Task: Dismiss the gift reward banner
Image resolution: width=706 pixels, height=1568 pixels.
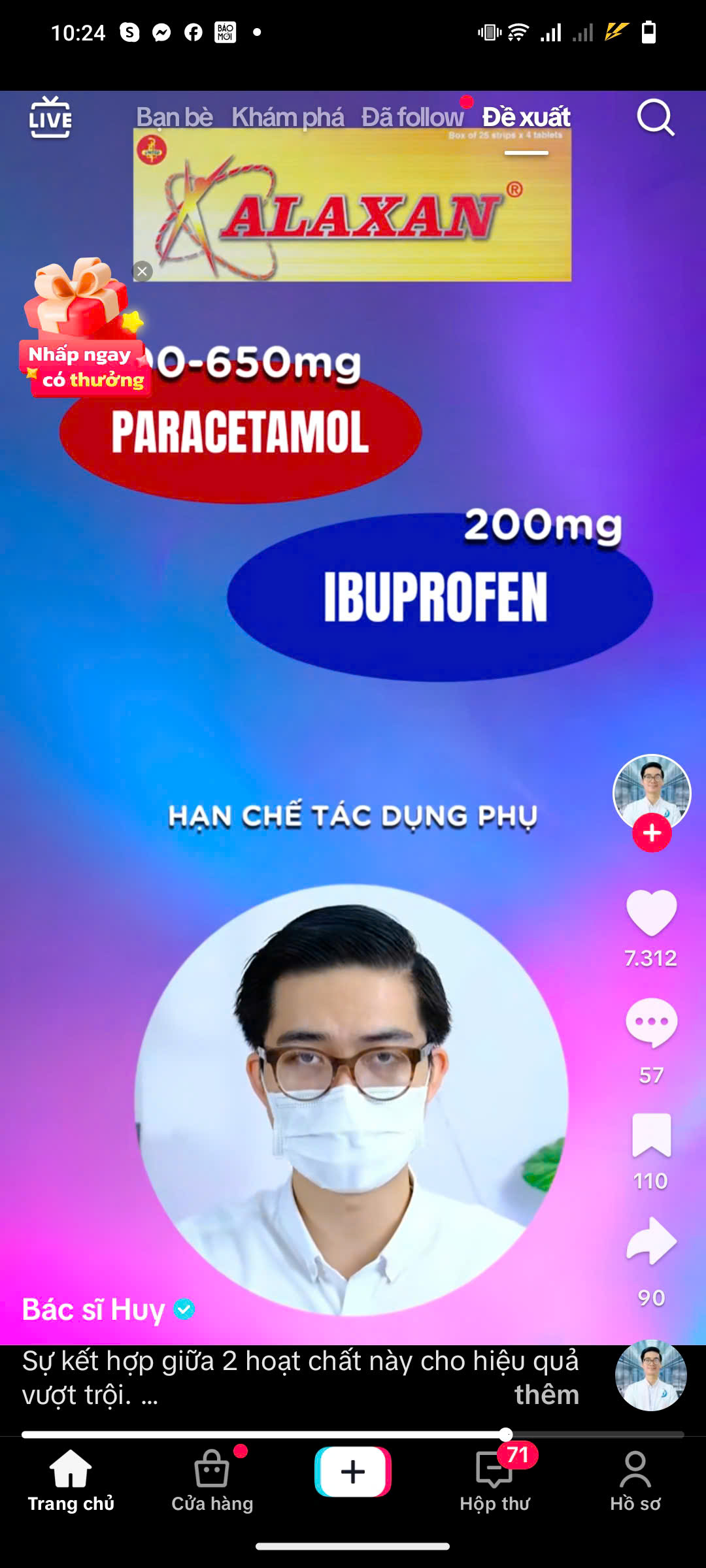Action: point(143,271)
